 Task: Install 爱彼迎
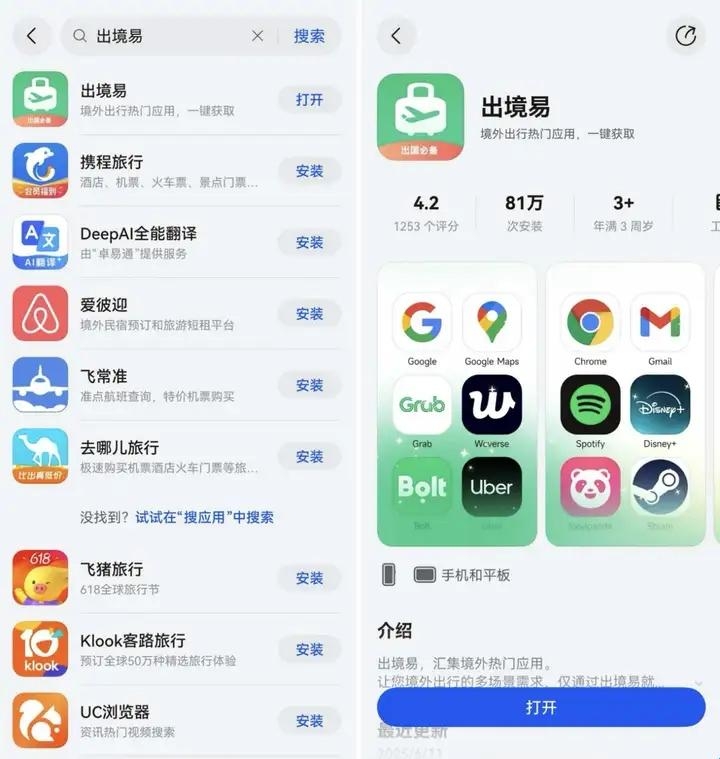309,314
